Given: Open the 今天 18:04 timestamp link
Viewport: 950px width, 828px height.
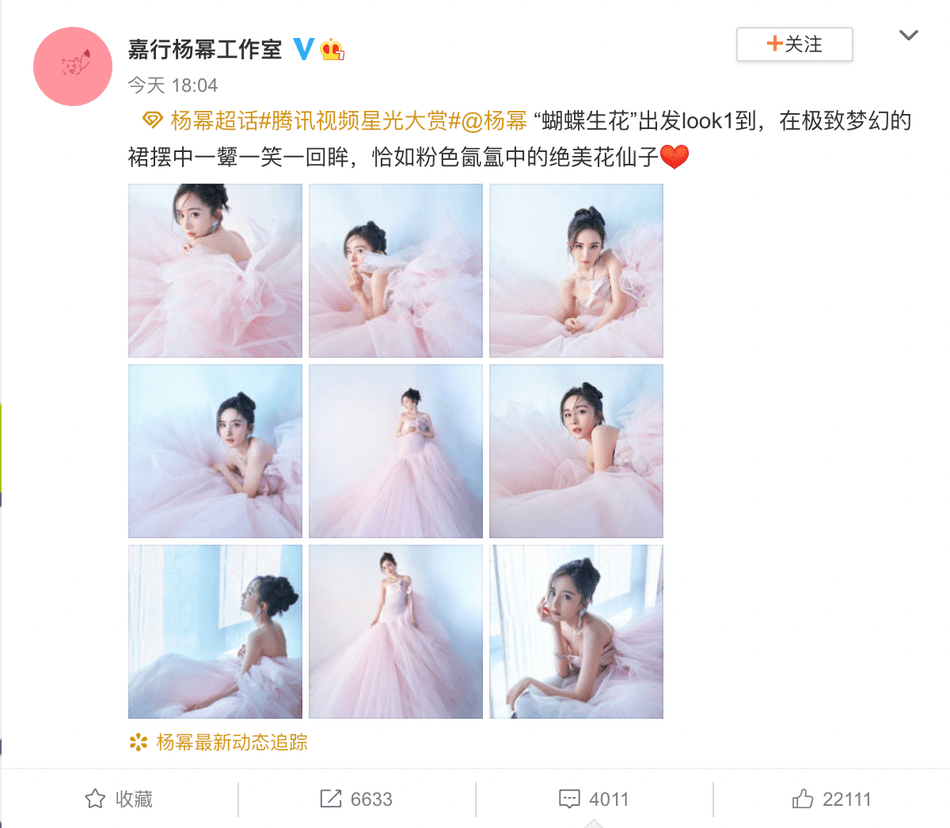Looking at the screenshot, I should 173,86.
